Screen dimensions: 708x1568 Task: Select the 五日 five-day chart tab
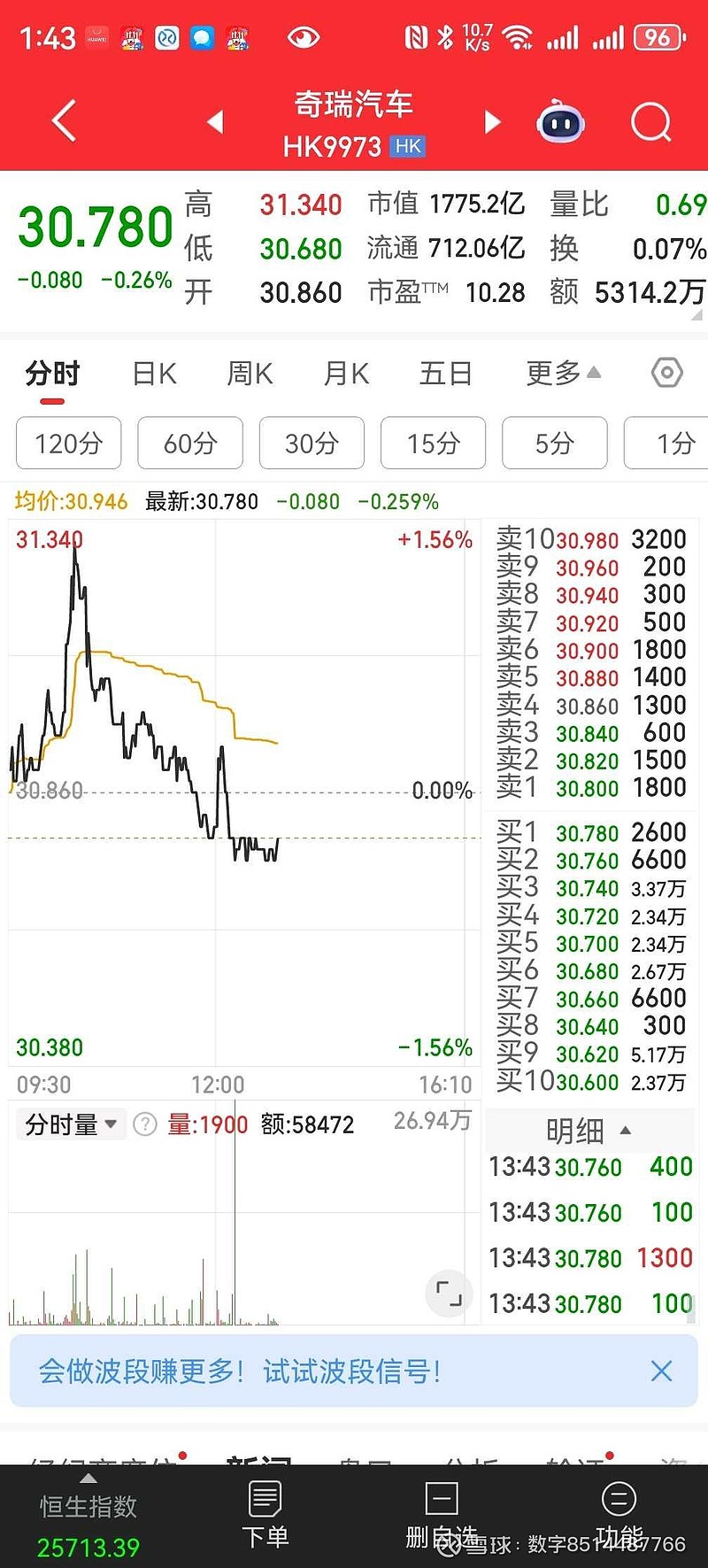coord(445,374)
